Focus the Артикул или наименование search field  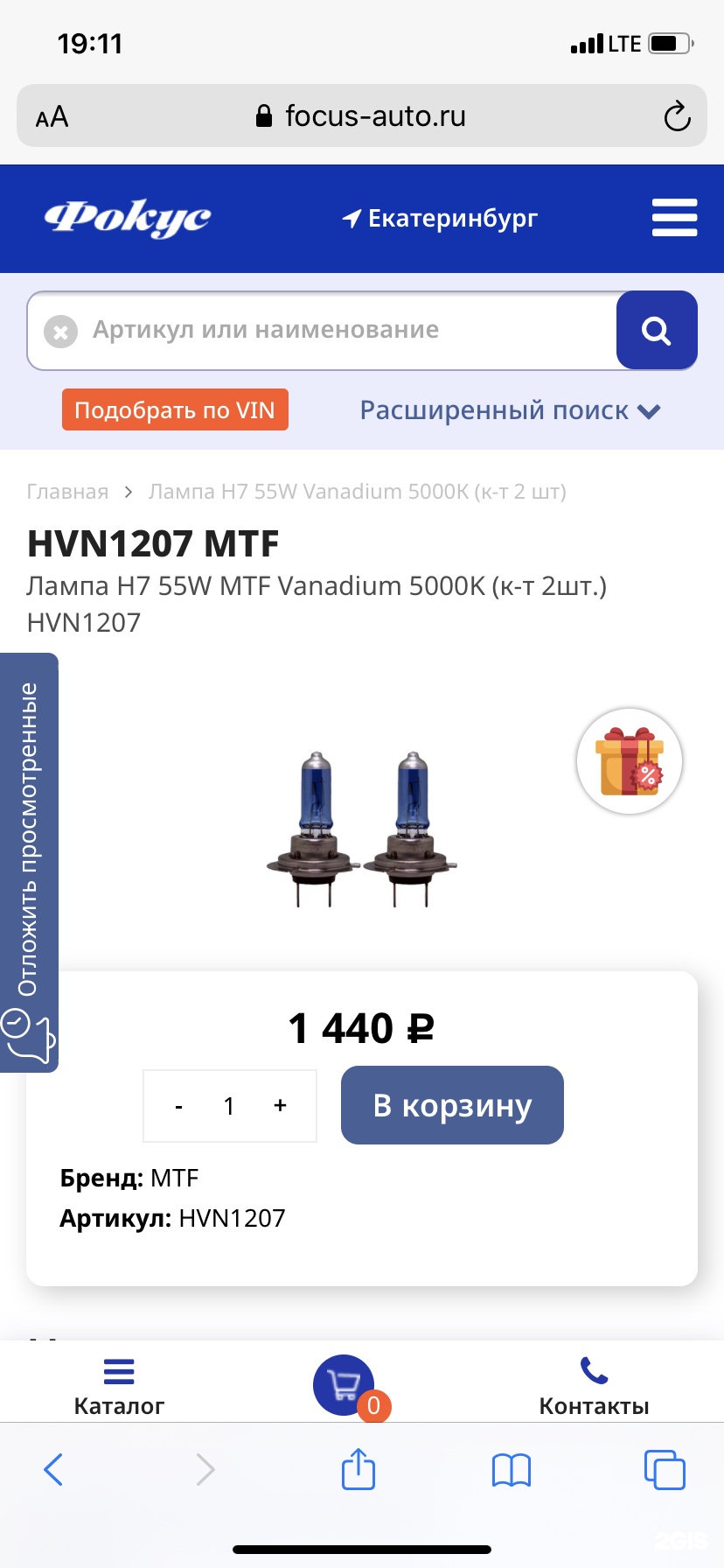pos(341,331)
